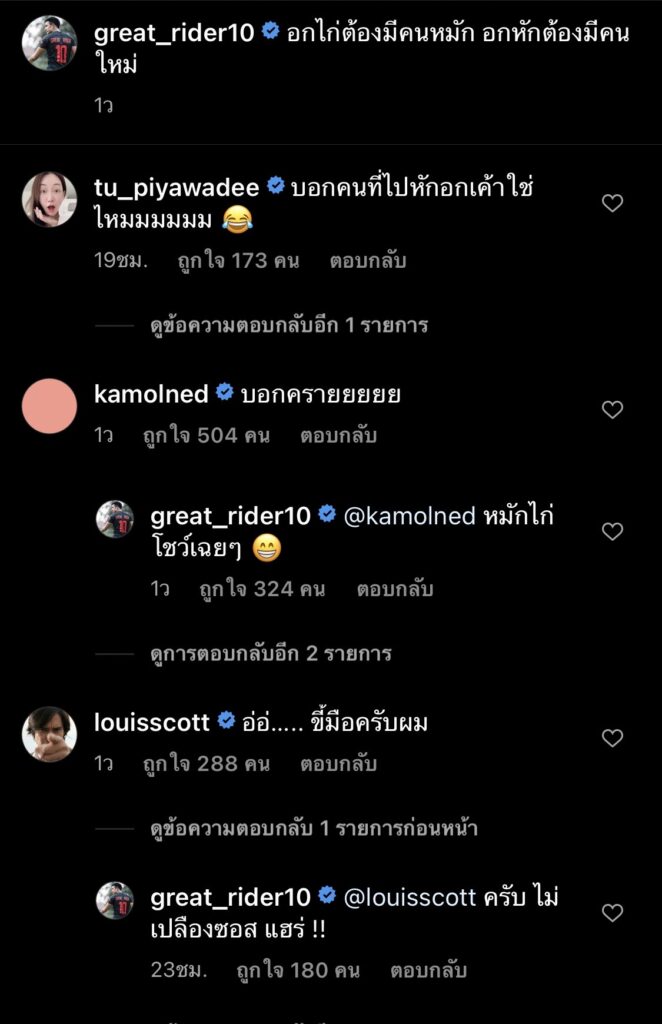Open kamolned's profile from username
This screenshot has width=662, height=1024.
point(151,394)
